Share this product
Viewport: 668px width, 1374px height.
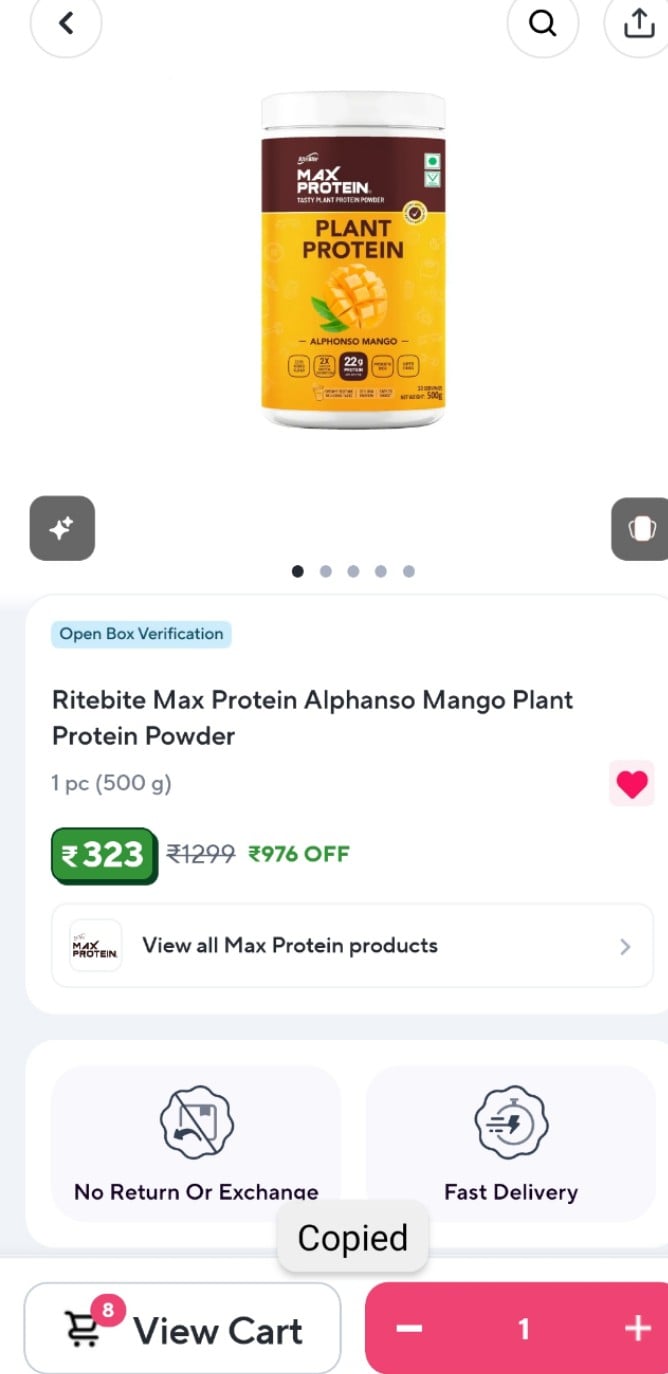pos(638,23)
